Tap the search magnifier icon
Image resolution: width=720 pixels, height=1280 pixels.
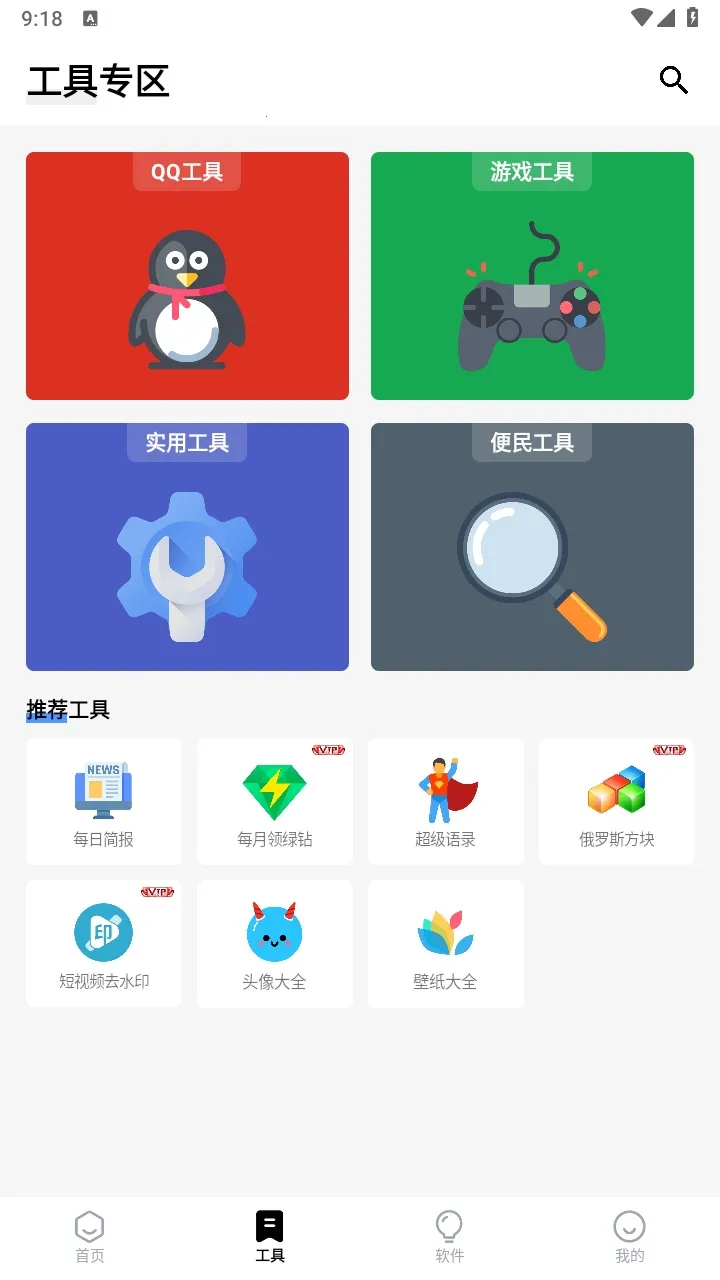click(x=674, y=80)
